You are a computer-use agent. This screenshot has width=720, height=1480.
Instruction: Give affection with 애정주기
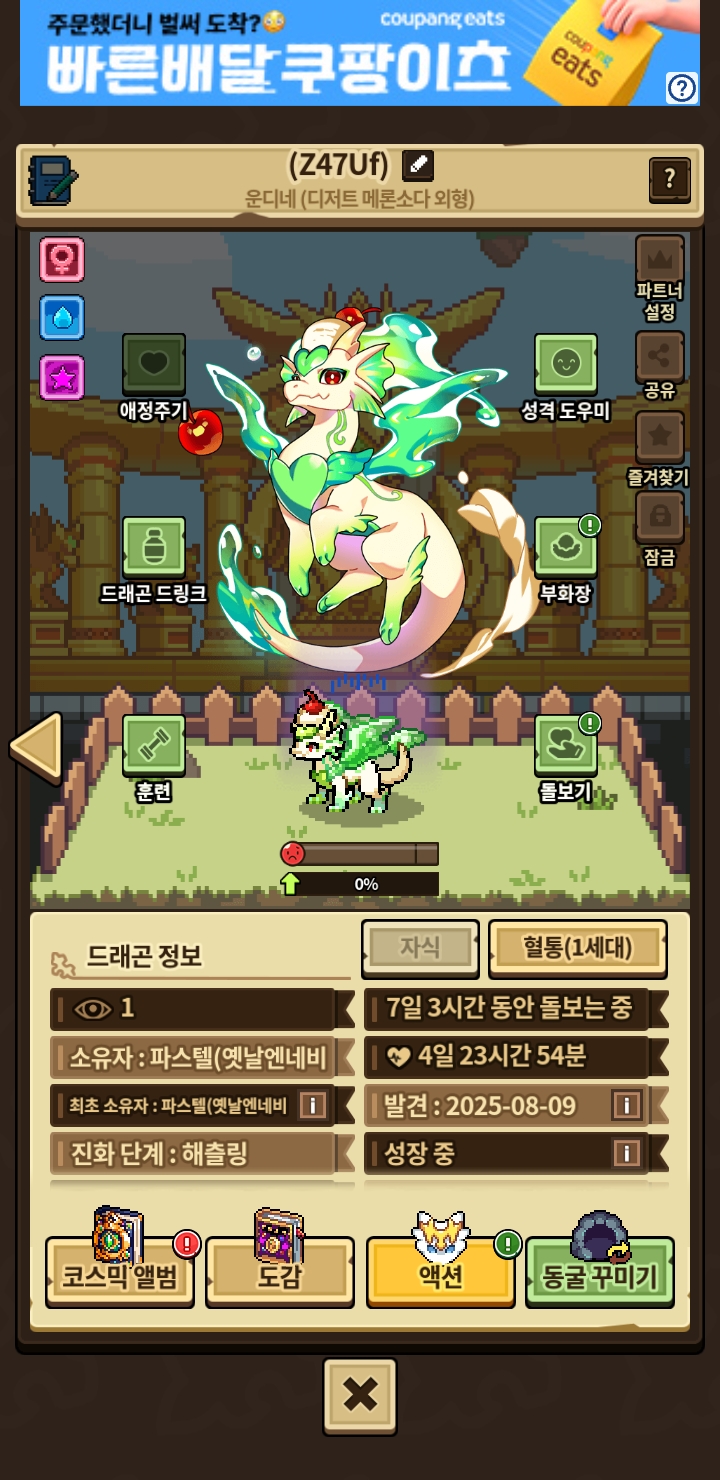click(154, 377)
